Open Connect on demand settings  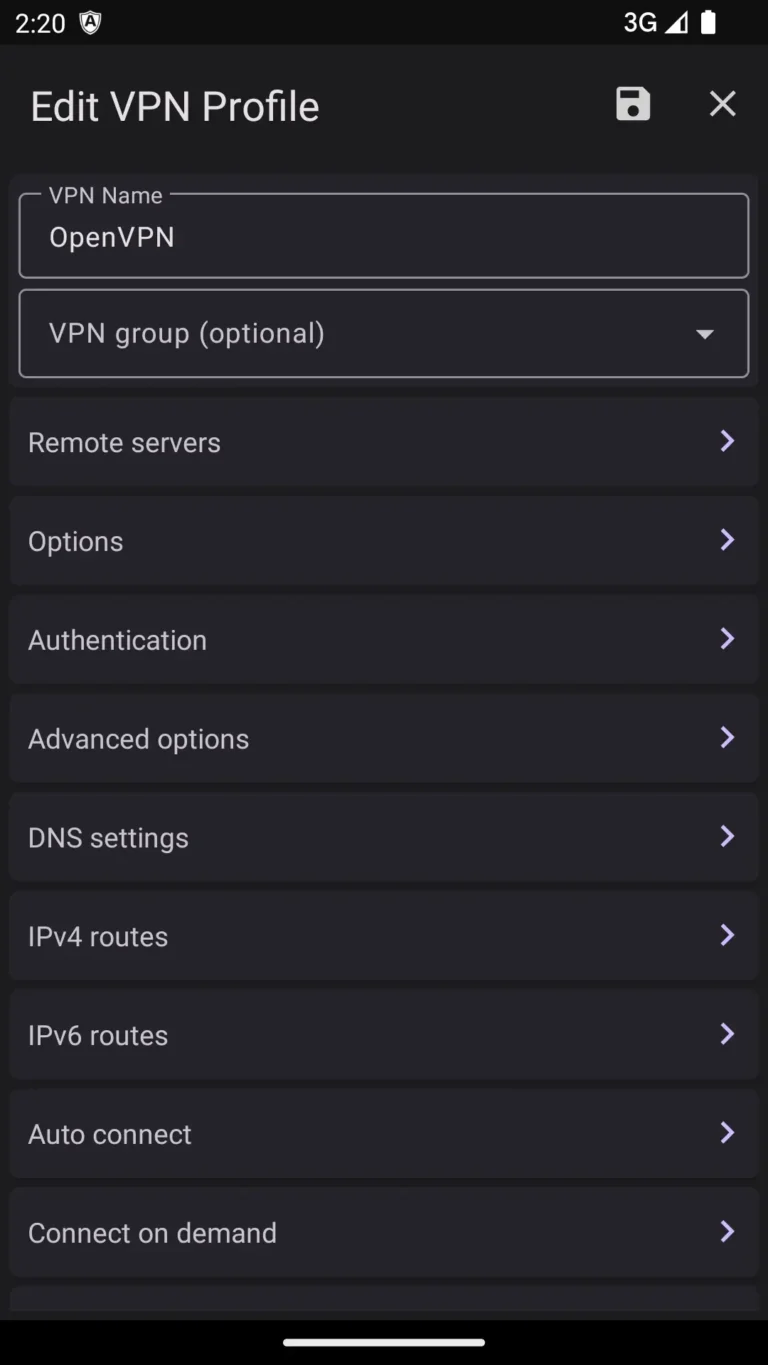tap(384, 1232)
